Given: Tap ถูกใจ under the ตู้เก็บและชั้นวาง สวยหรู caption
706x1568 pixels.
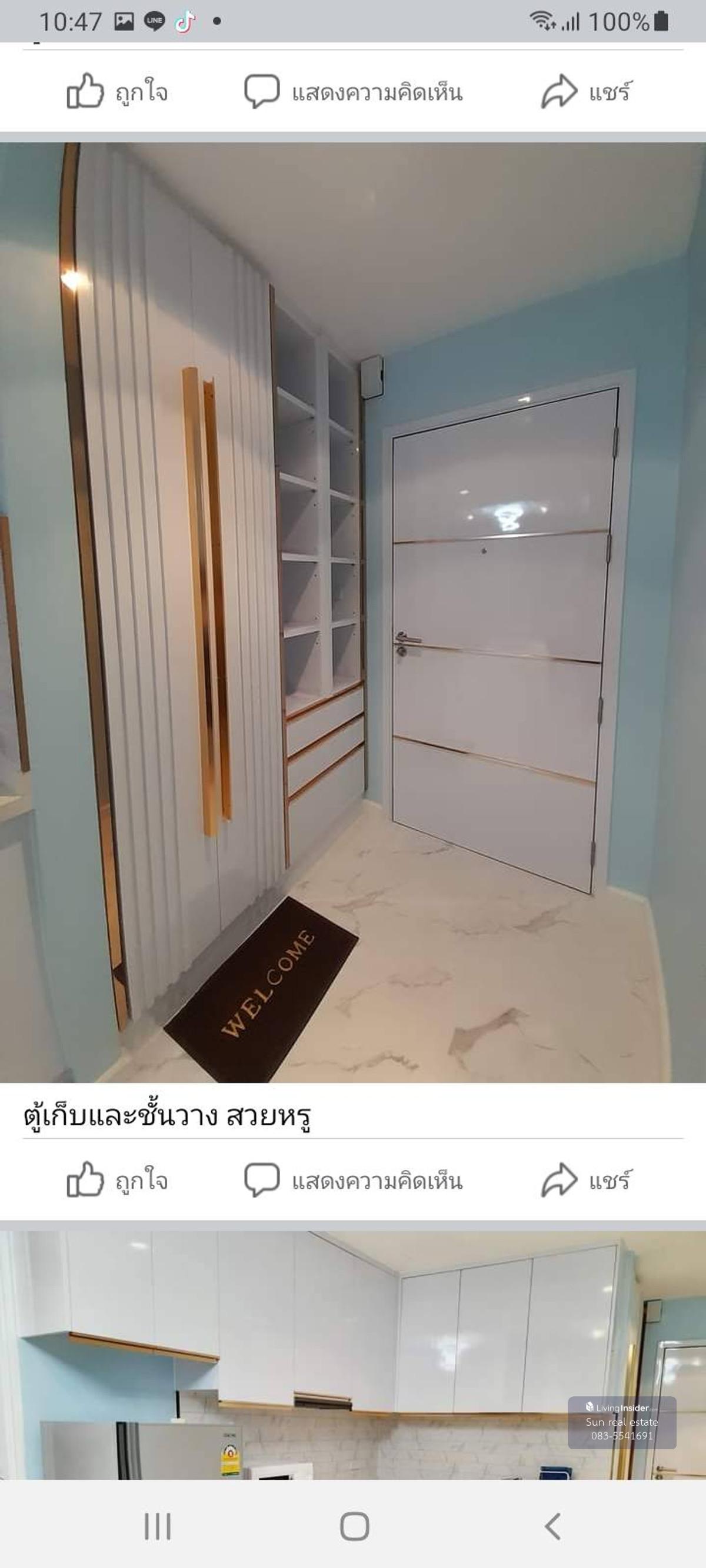Looking at the screenshot, I should 117,1180.
